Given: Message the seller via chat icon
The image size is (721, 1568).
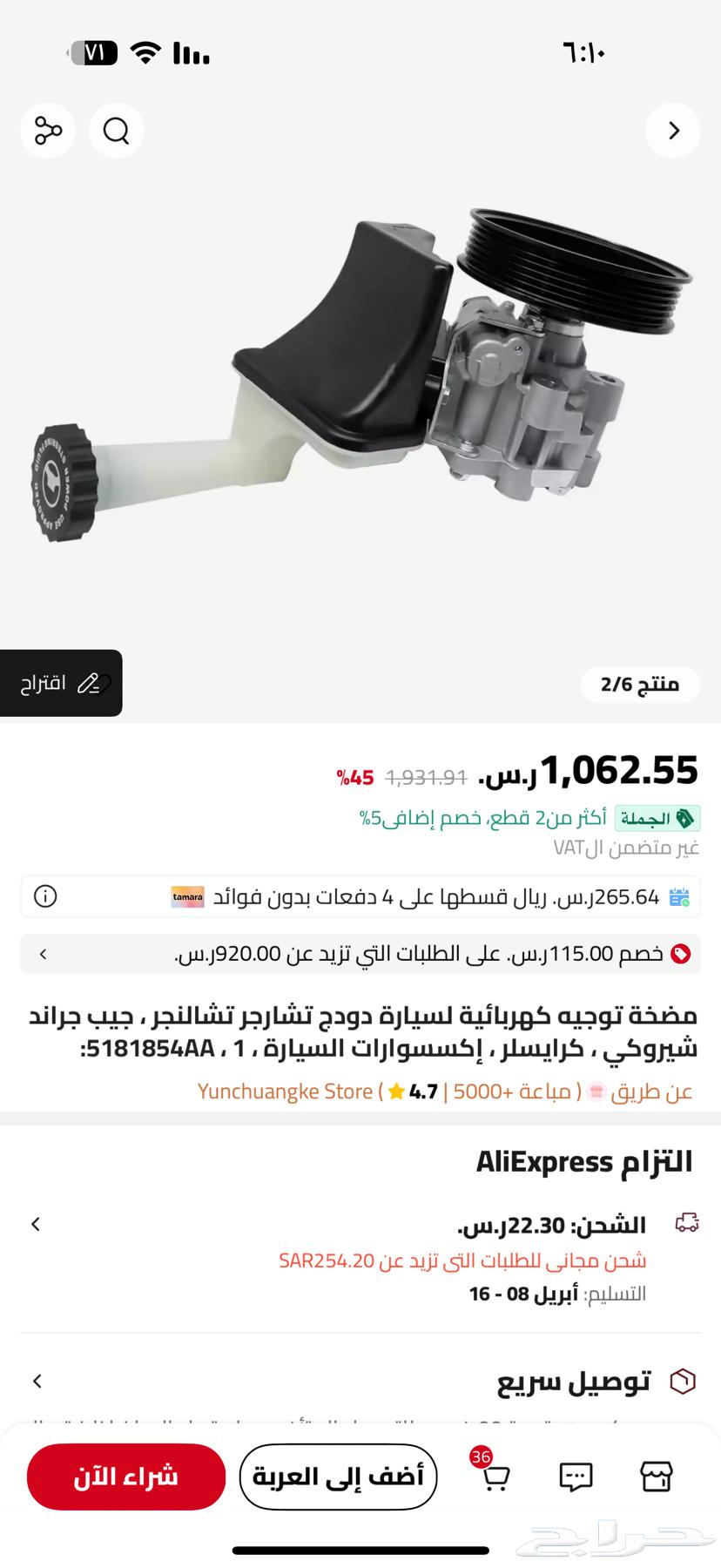Looking at the screenshot, I should point(576,1477).
